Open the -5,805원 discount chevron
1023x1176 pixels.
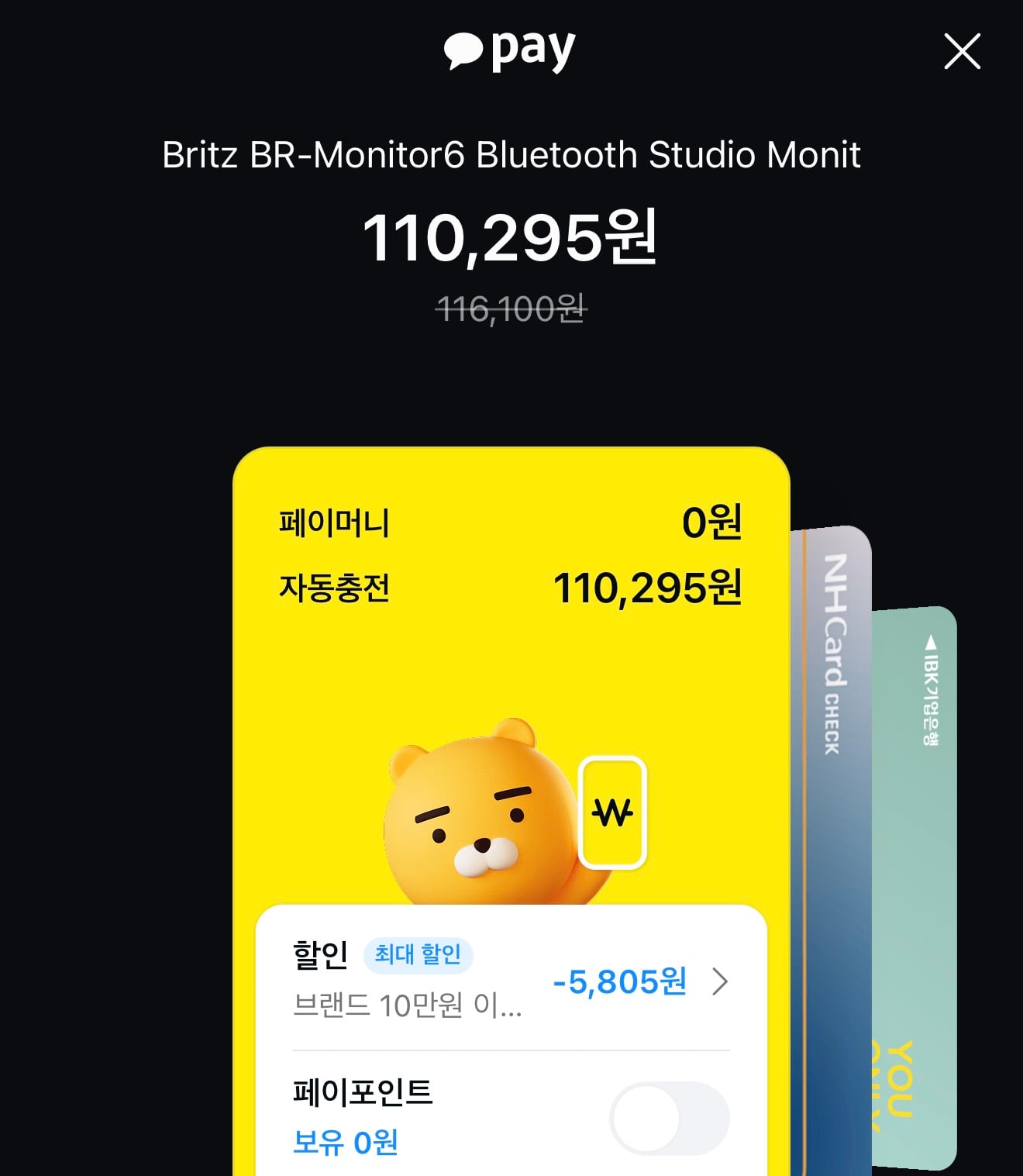[719, 981]
